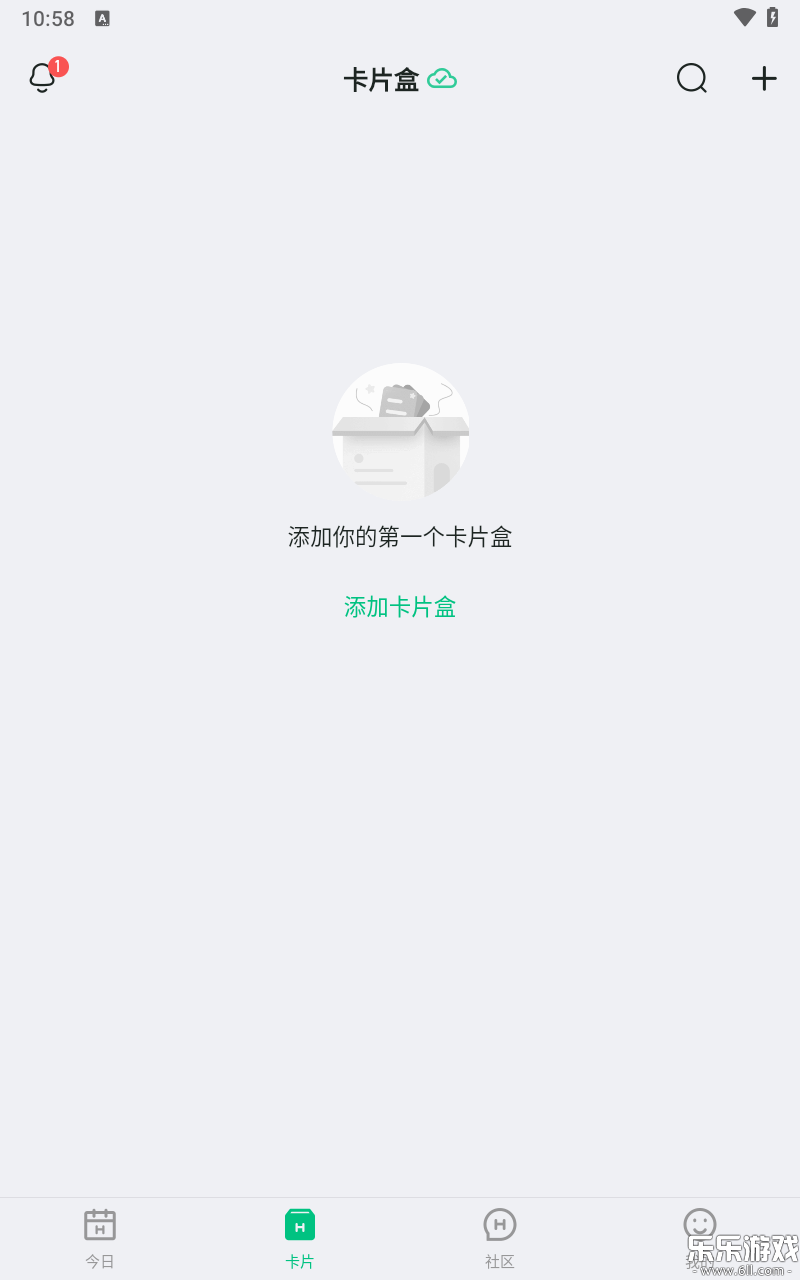Select the 卡片 tab

[x=300, y=1238]
